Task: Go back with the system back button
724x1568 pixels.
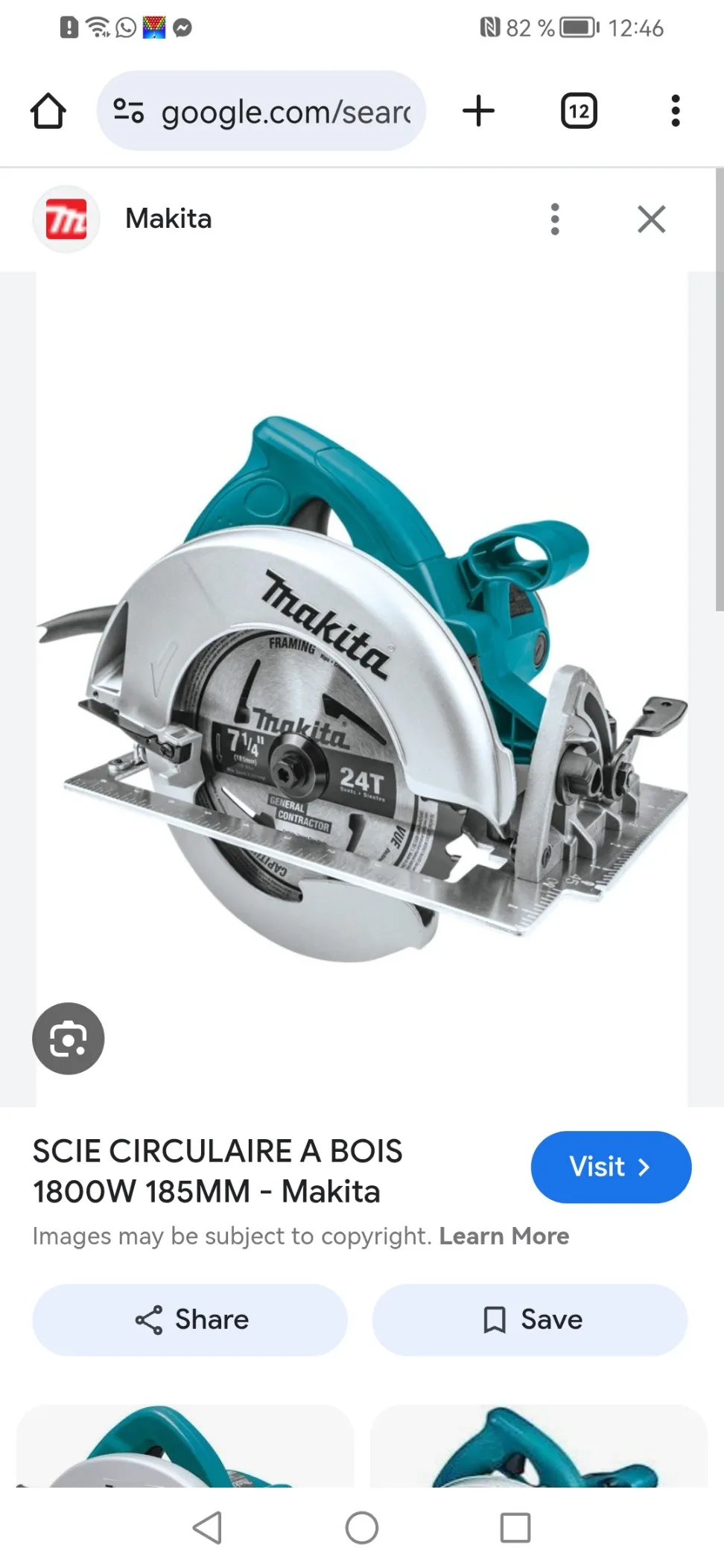Action: pyautogui.click(x=207, y=1528)
